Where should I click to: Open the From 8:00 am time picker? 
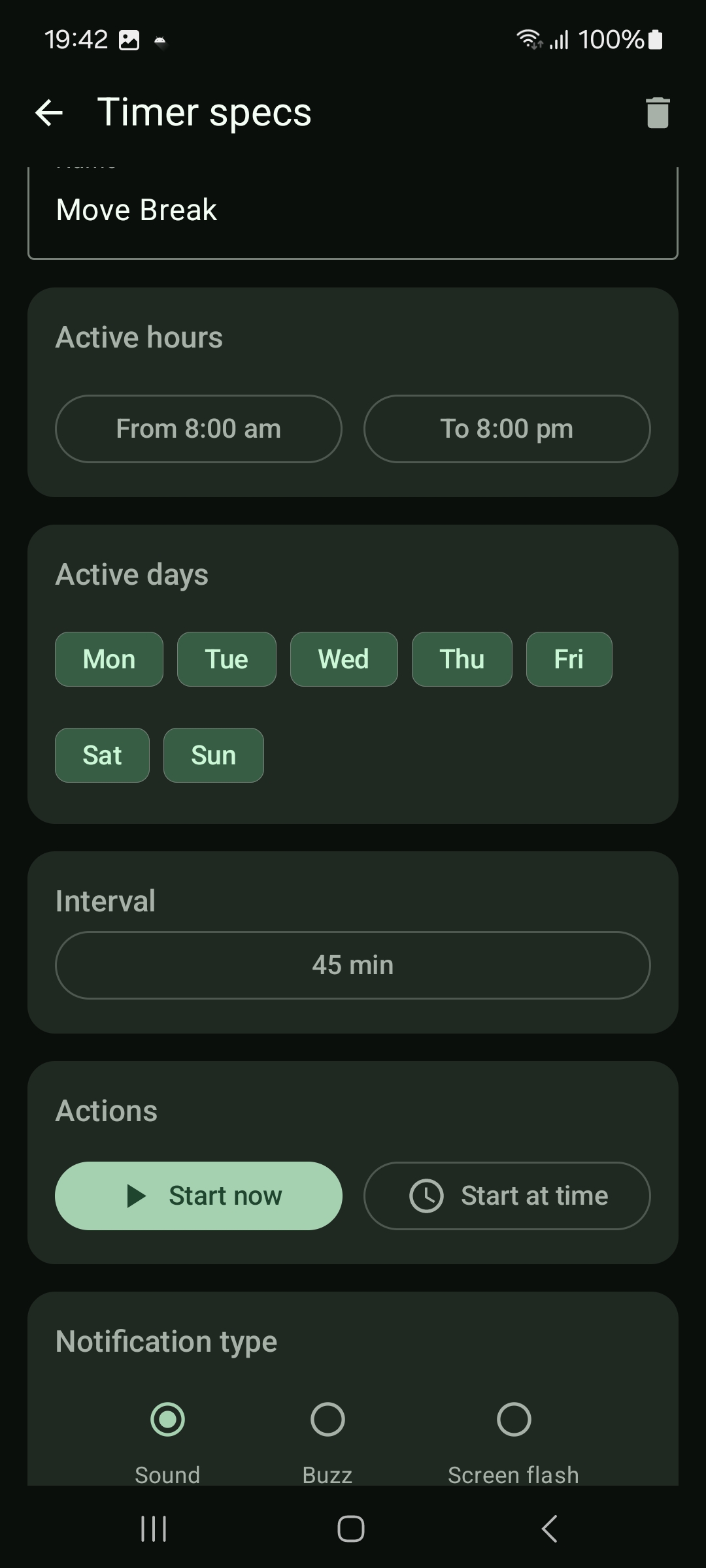(198, 429)
